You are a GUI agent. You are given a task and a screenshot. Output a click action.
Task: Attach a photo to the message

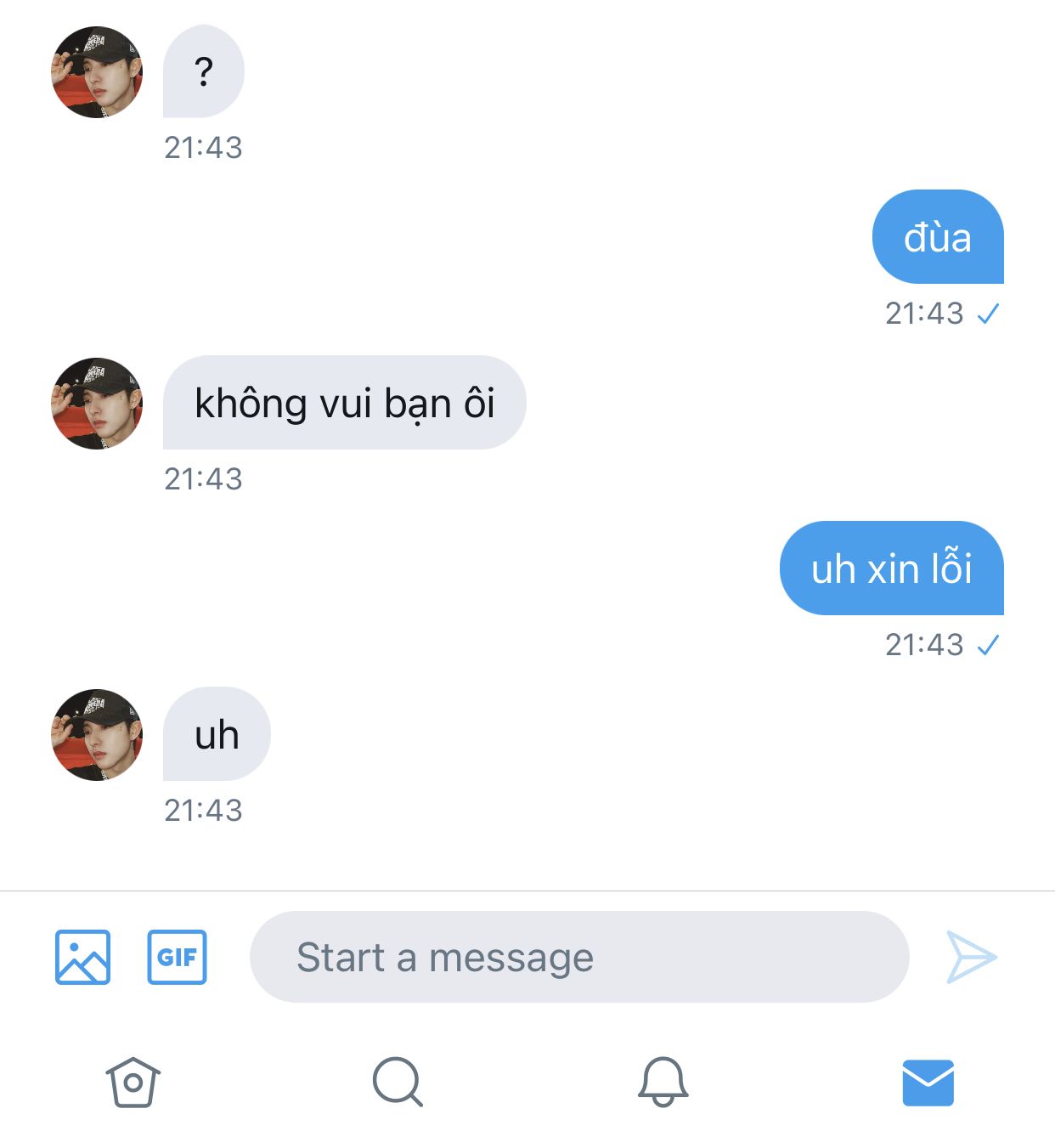tap(82, 957)
